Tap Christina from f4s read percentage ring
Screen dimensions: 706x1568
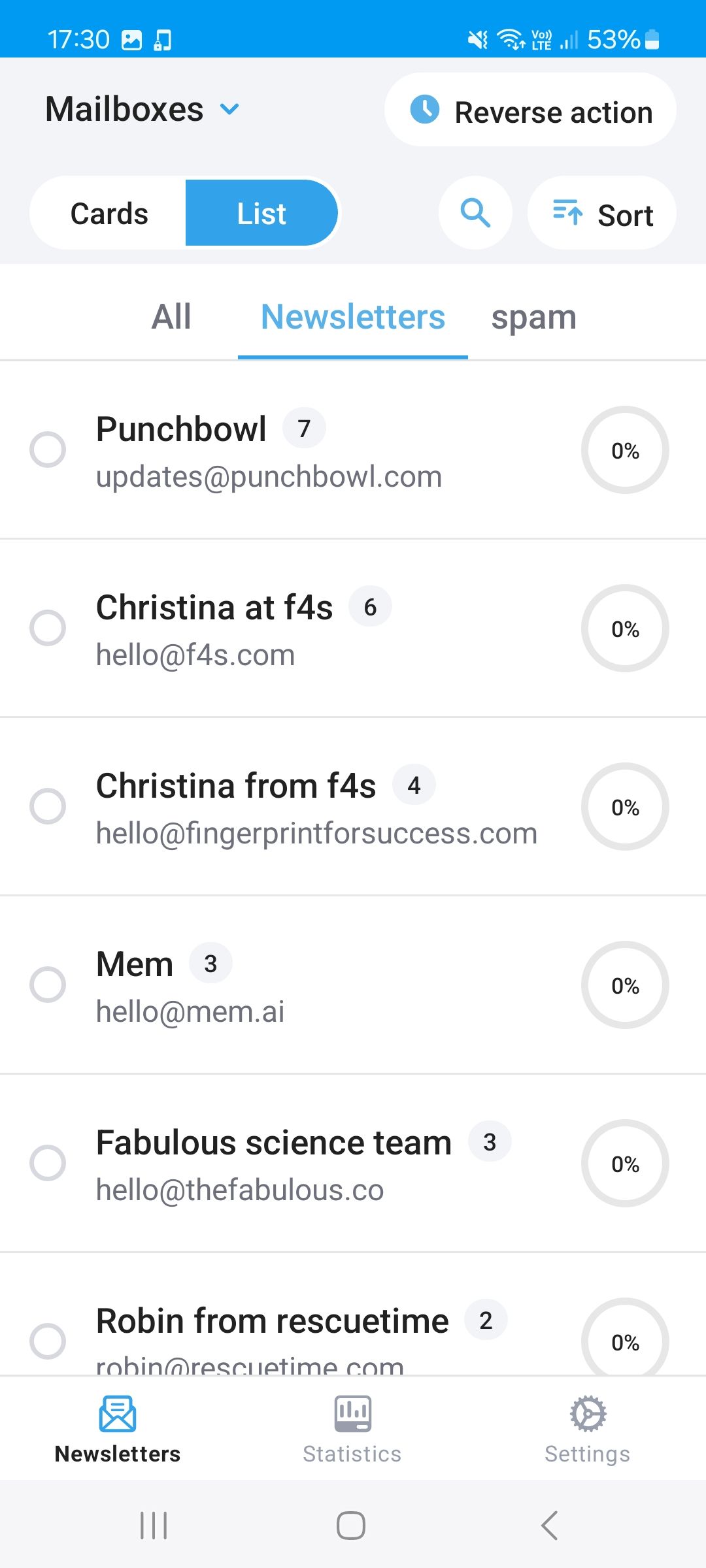pos(625,807)
